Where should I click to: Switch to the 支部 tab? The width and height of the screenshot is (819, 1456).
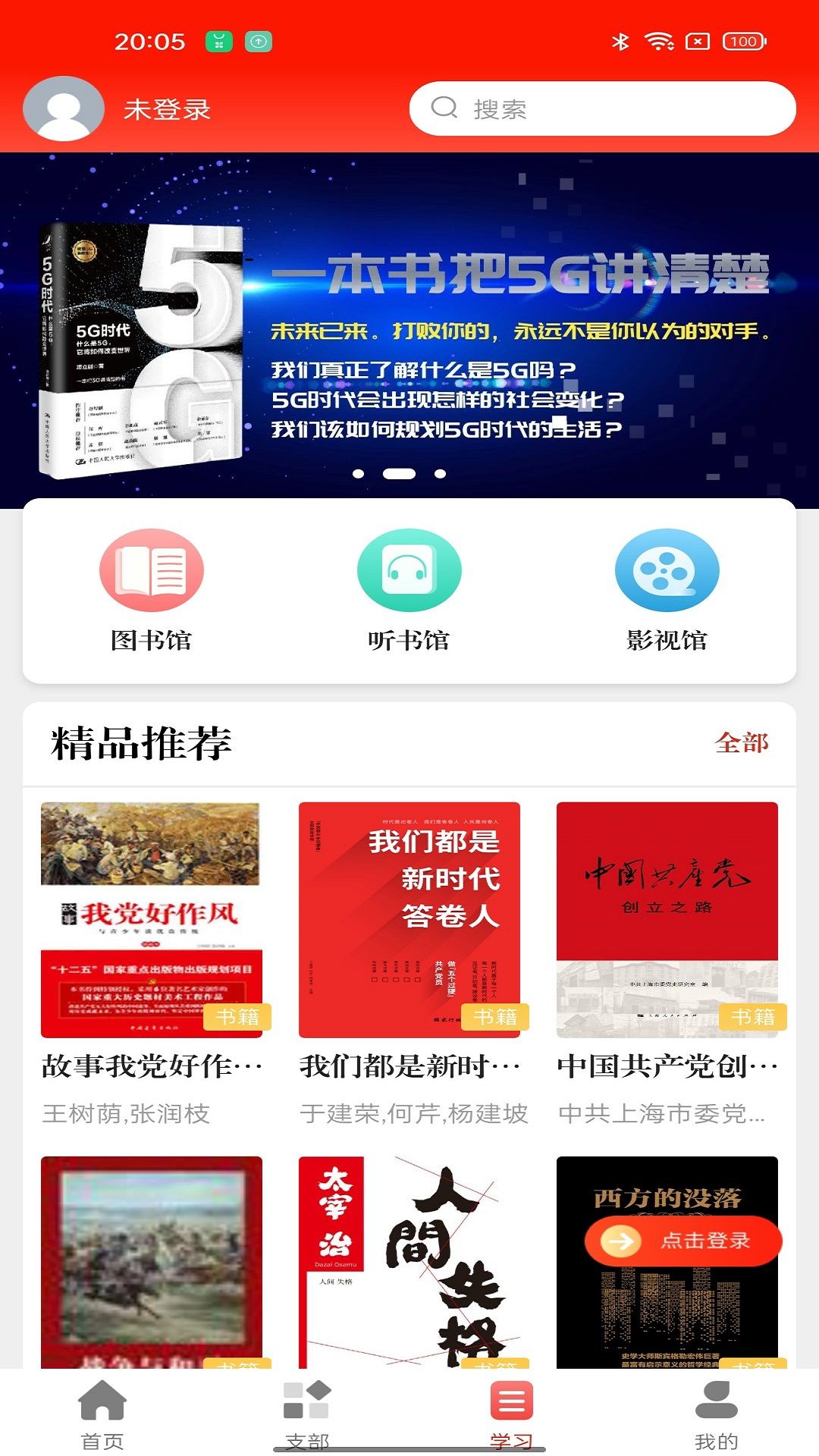307,1414
